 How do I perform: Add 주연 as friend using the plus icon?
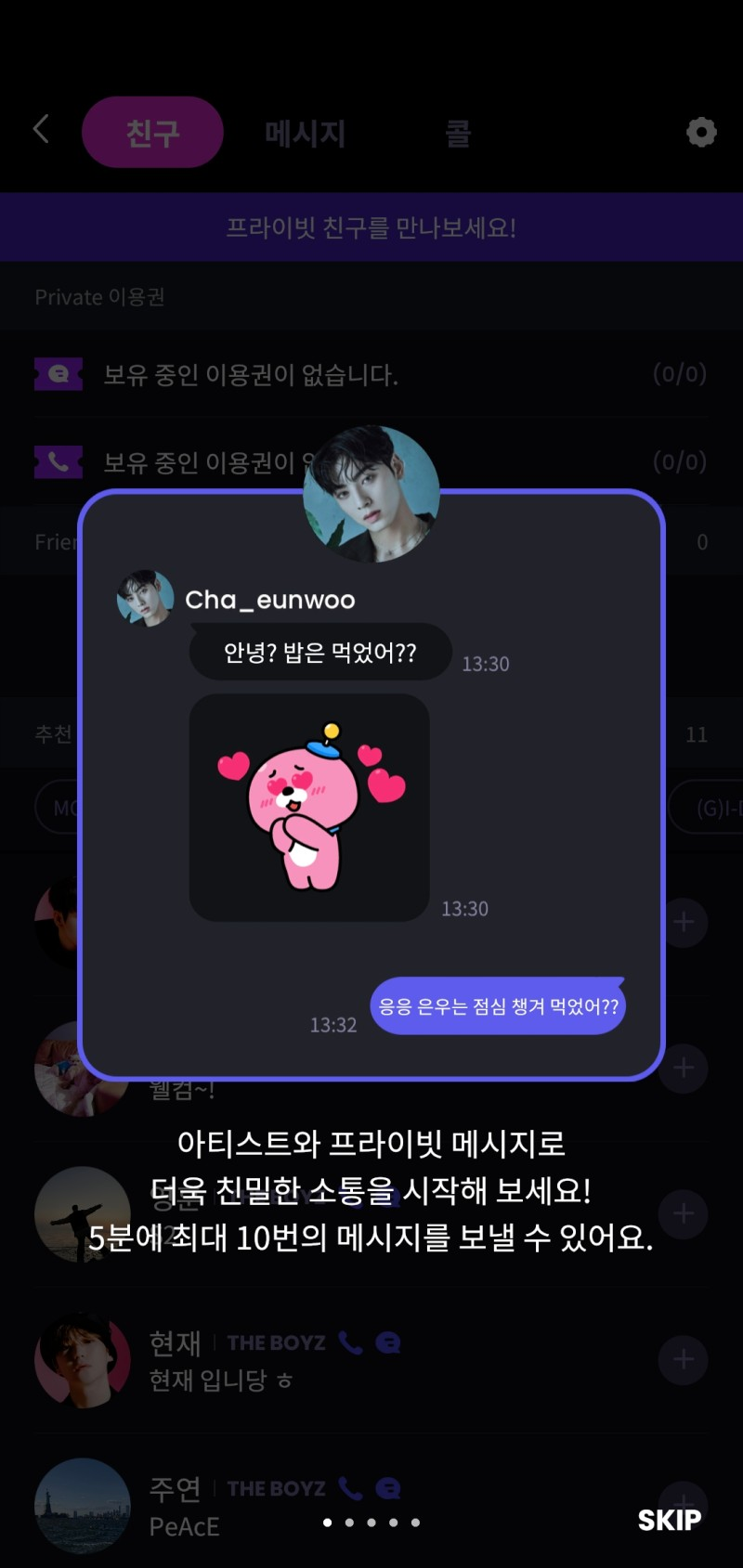(684, 1501)
